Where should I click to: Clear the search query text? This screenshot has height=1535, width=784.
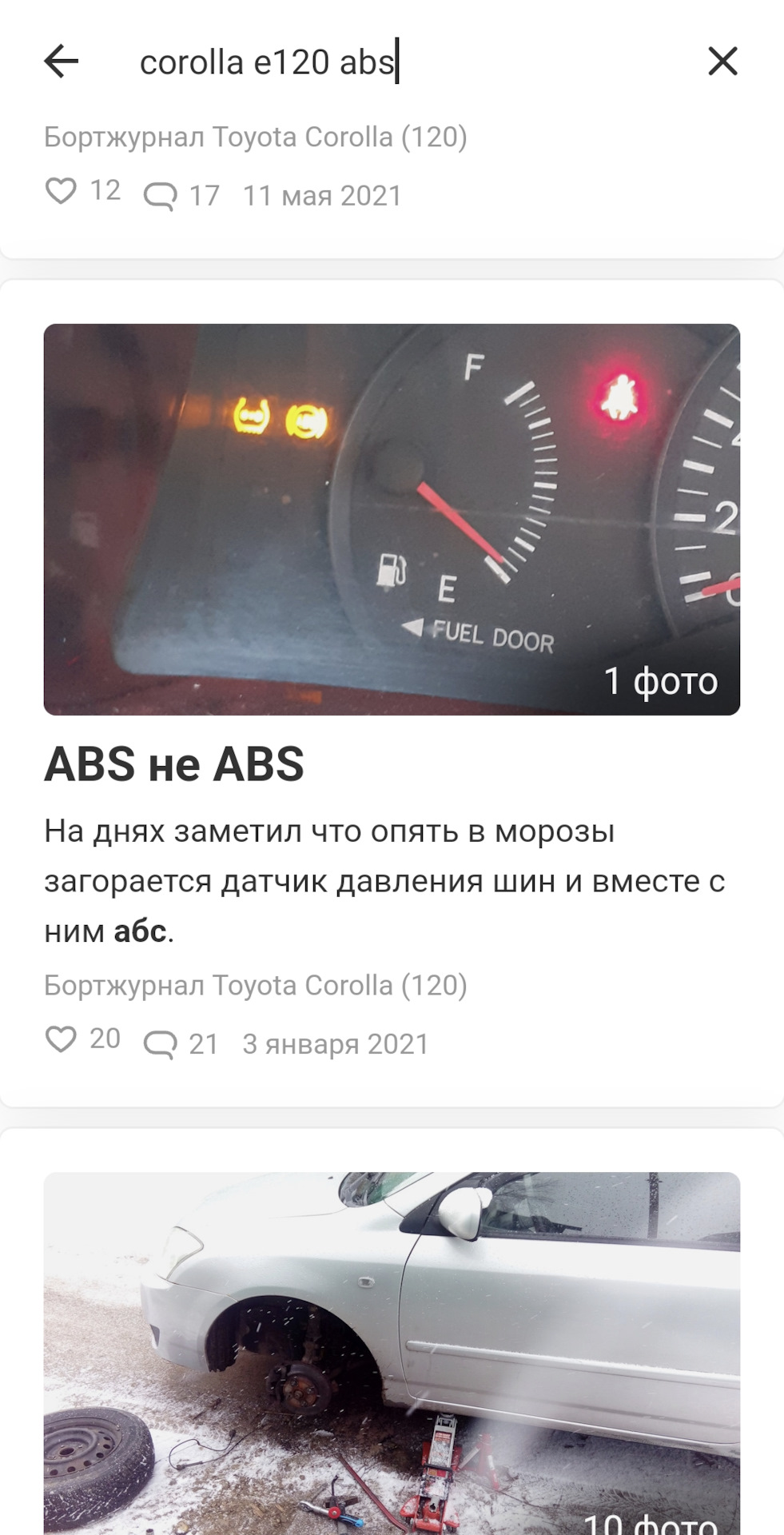(722, 62)
